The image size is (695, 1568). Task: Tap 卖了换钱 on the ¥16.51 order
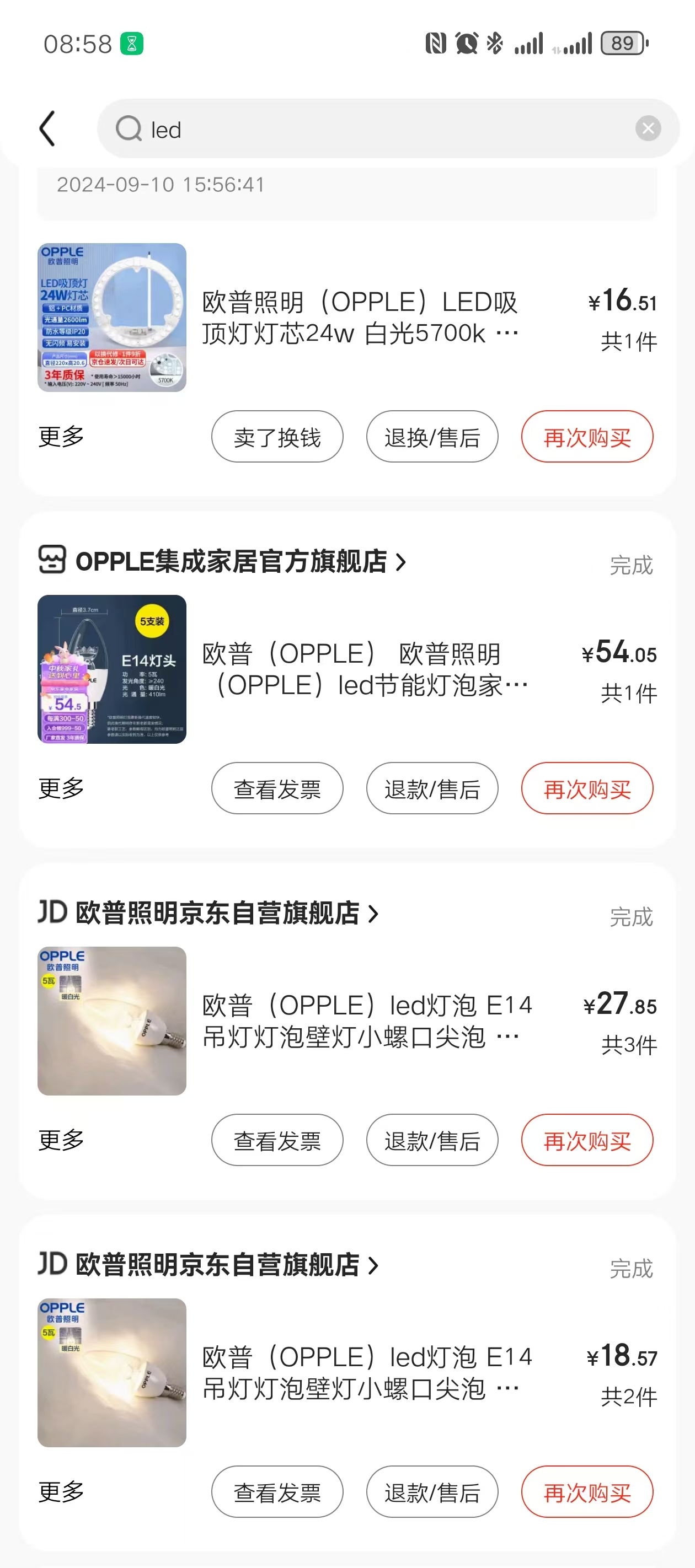[x=277, y=437]
